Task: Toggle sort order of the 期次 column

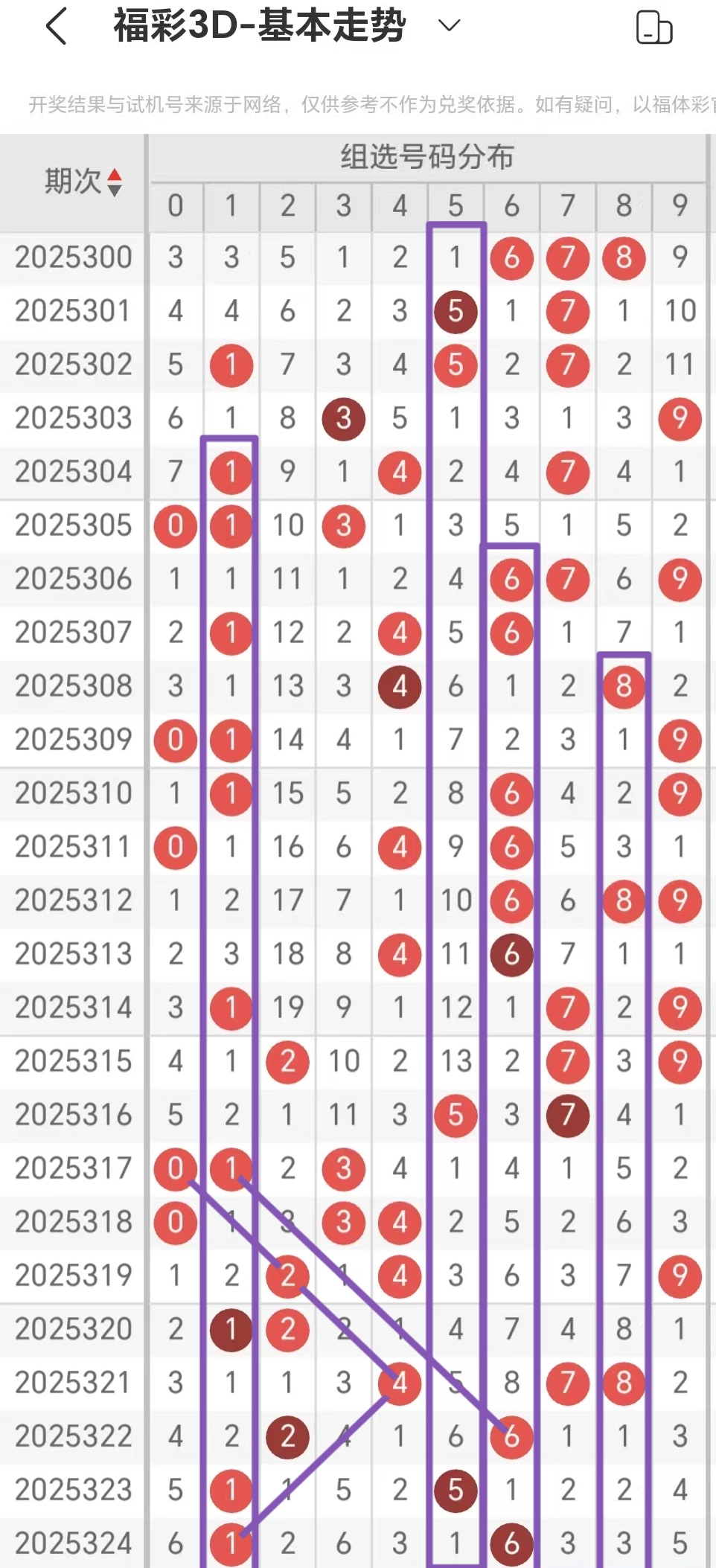Action: 114,182
